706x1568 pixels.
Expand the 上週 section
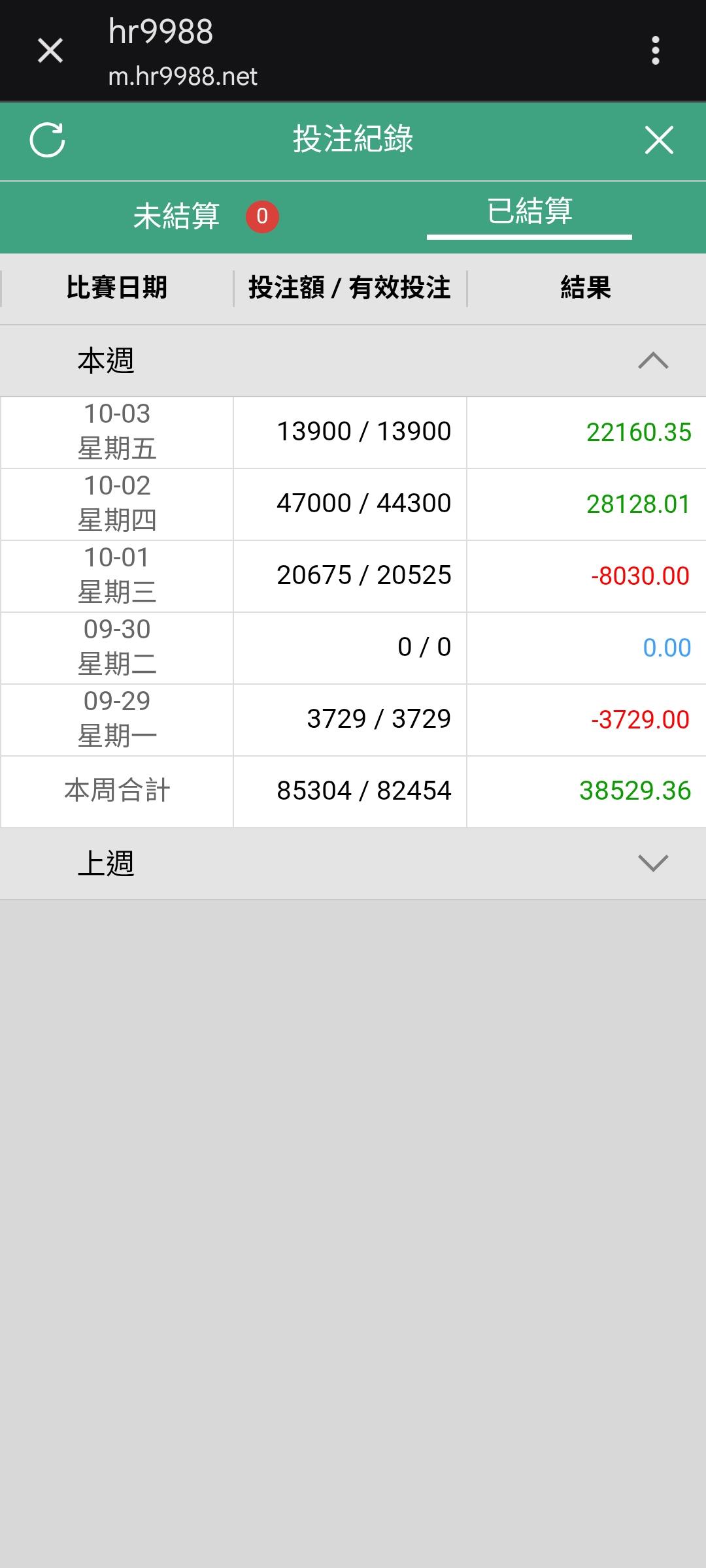point(652,864)
